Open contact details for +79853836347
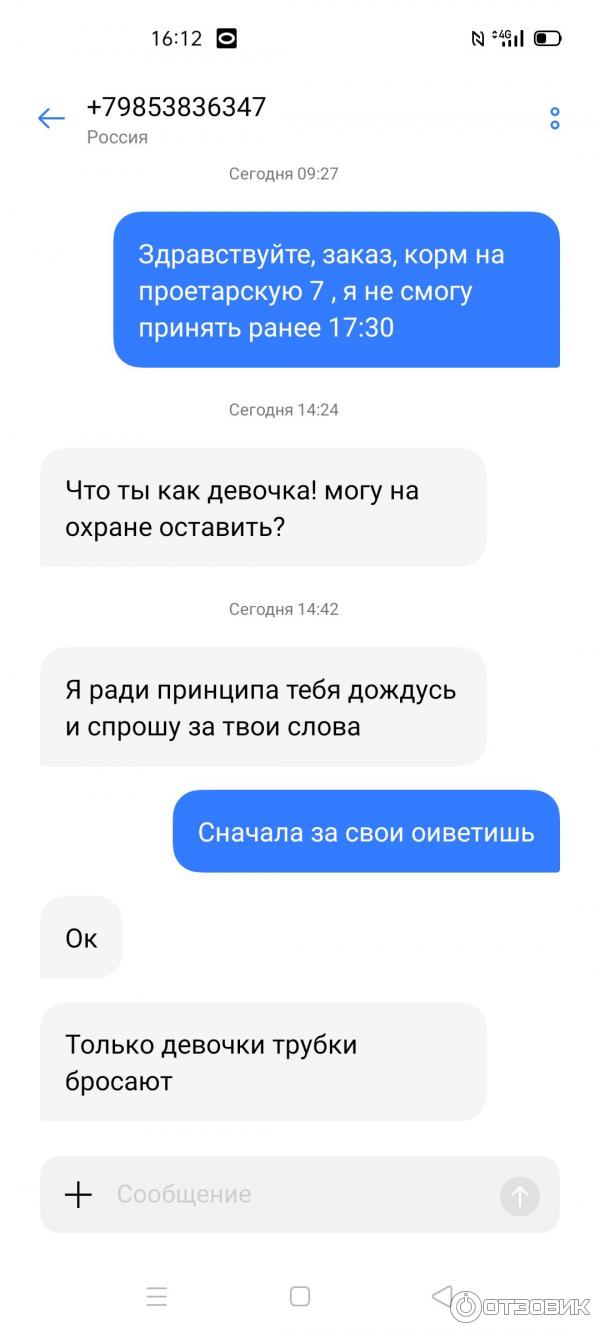This screenshot has height=1333, width=600. coord(177,107)
